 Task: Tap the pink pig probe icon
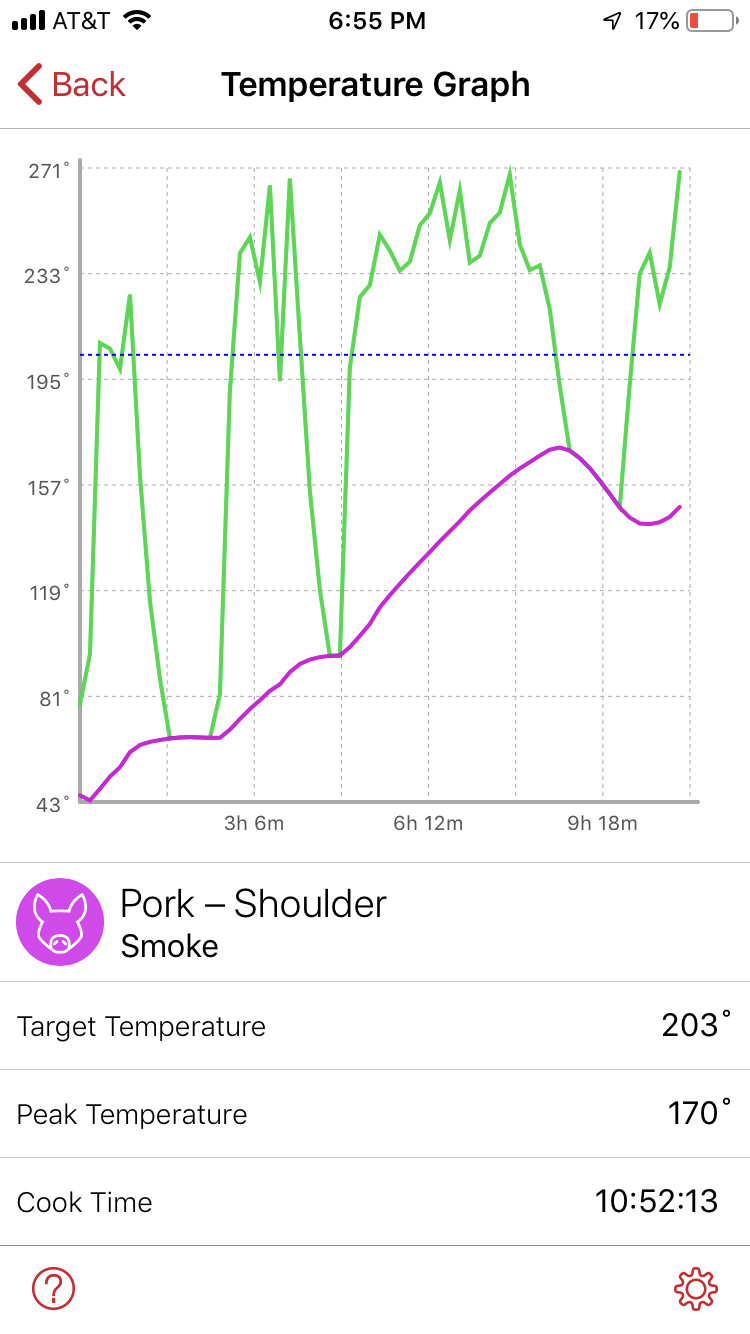click(60, 922)
